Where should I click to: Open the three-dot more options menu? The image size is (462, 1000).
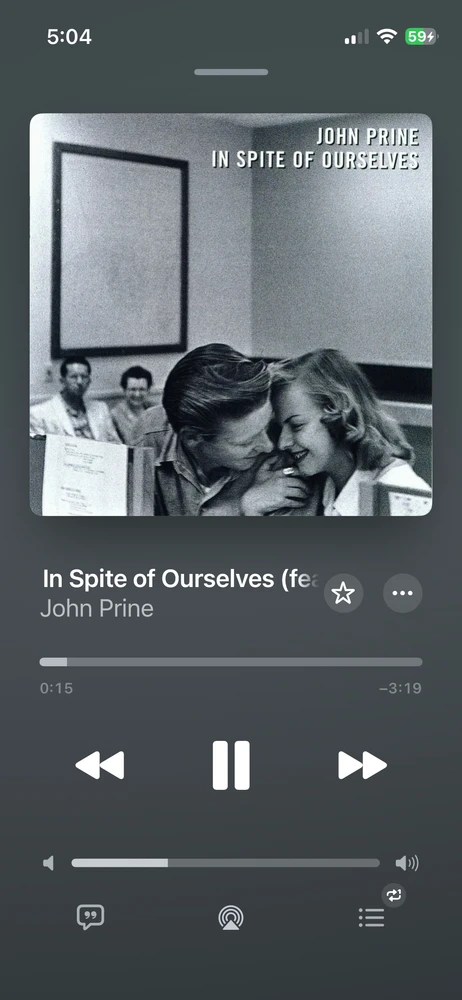click(x=403, y=593)
